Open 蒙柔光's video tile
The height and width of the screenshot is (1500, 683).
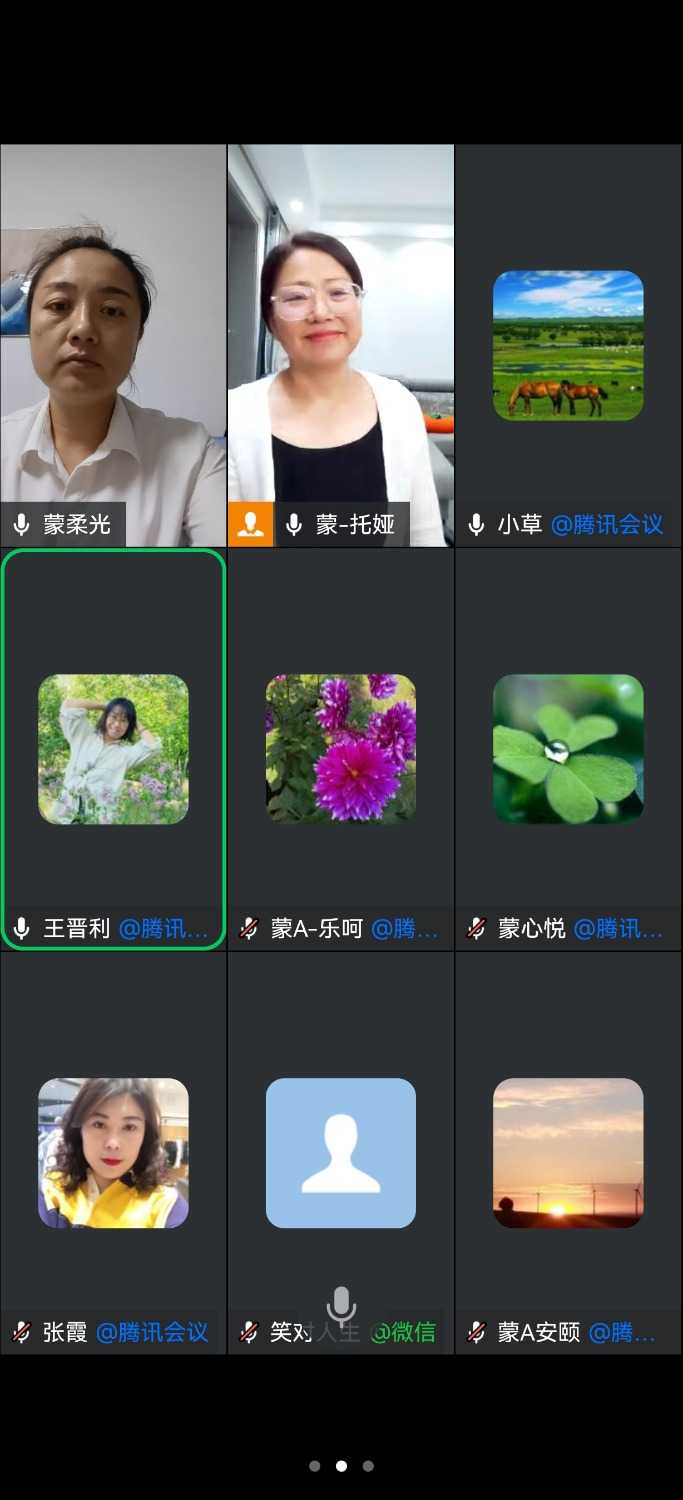coord(113,345)
